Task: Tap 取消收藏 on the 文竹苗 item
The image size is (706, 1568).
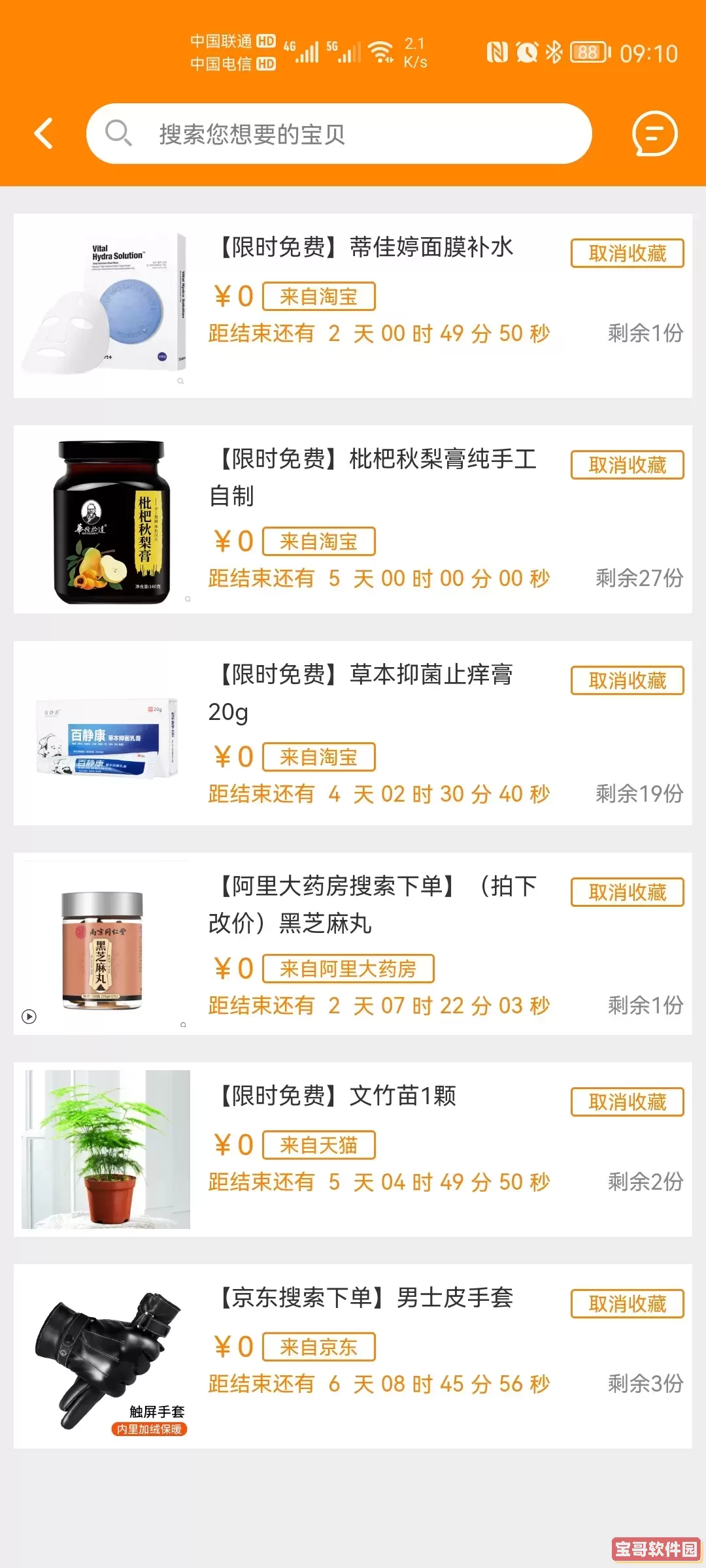Action: coord(626,1102)
